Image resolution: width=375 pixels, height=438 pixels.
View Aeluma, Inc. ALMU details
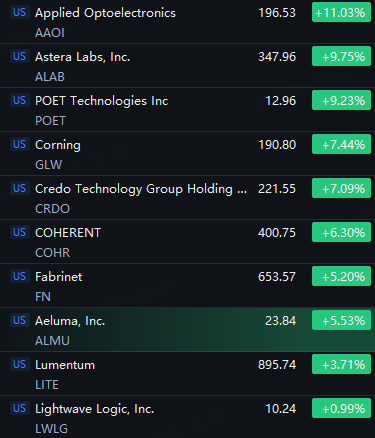point(187,330)
